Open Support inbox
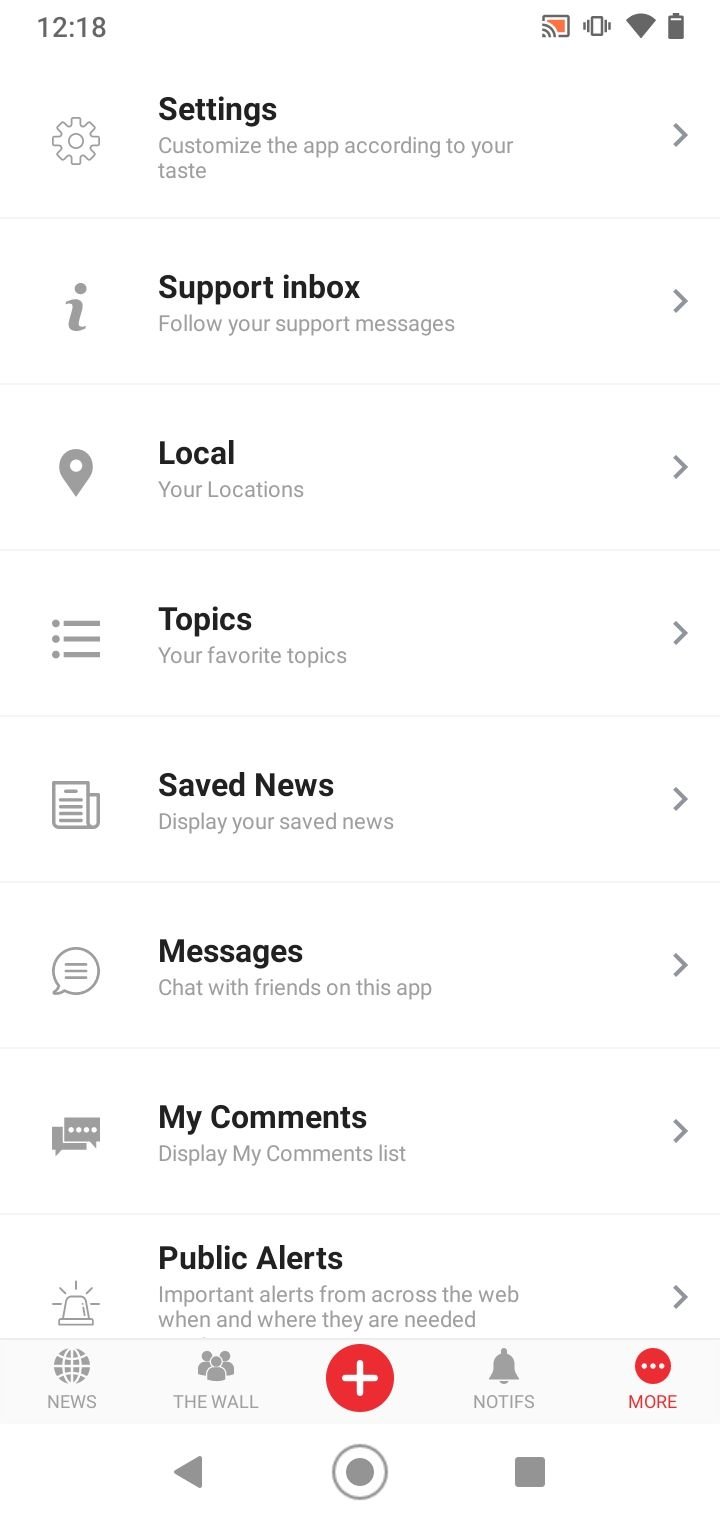 [x=360, y=301]
